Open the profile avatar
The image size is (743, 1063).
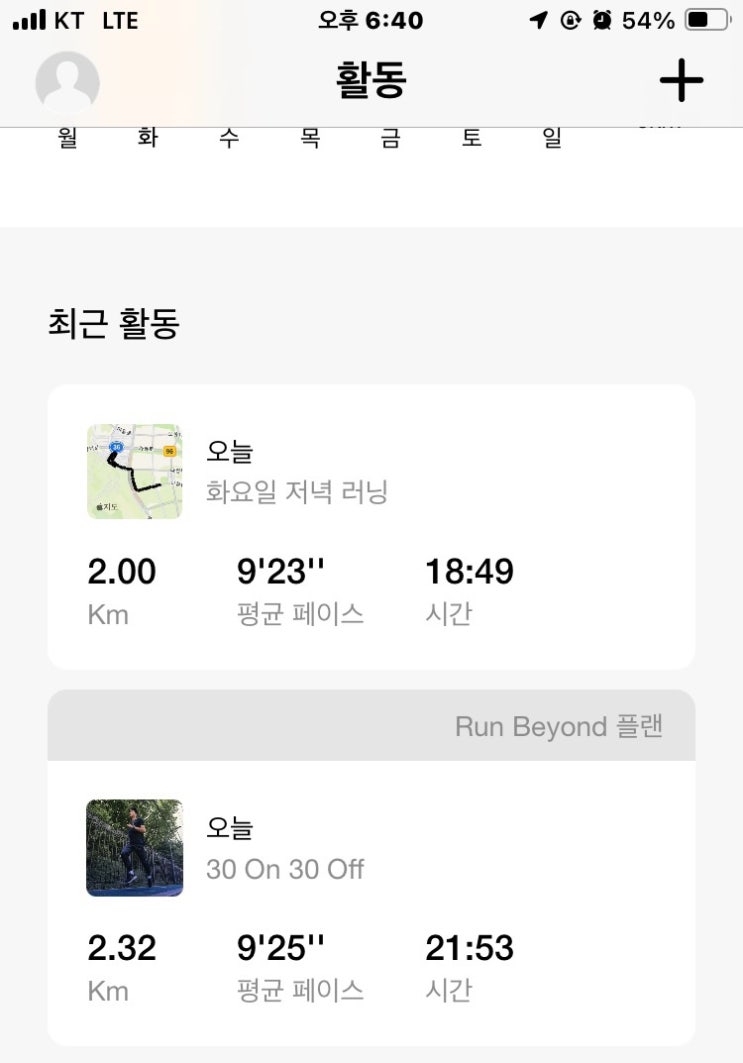[x=67, y=82]
